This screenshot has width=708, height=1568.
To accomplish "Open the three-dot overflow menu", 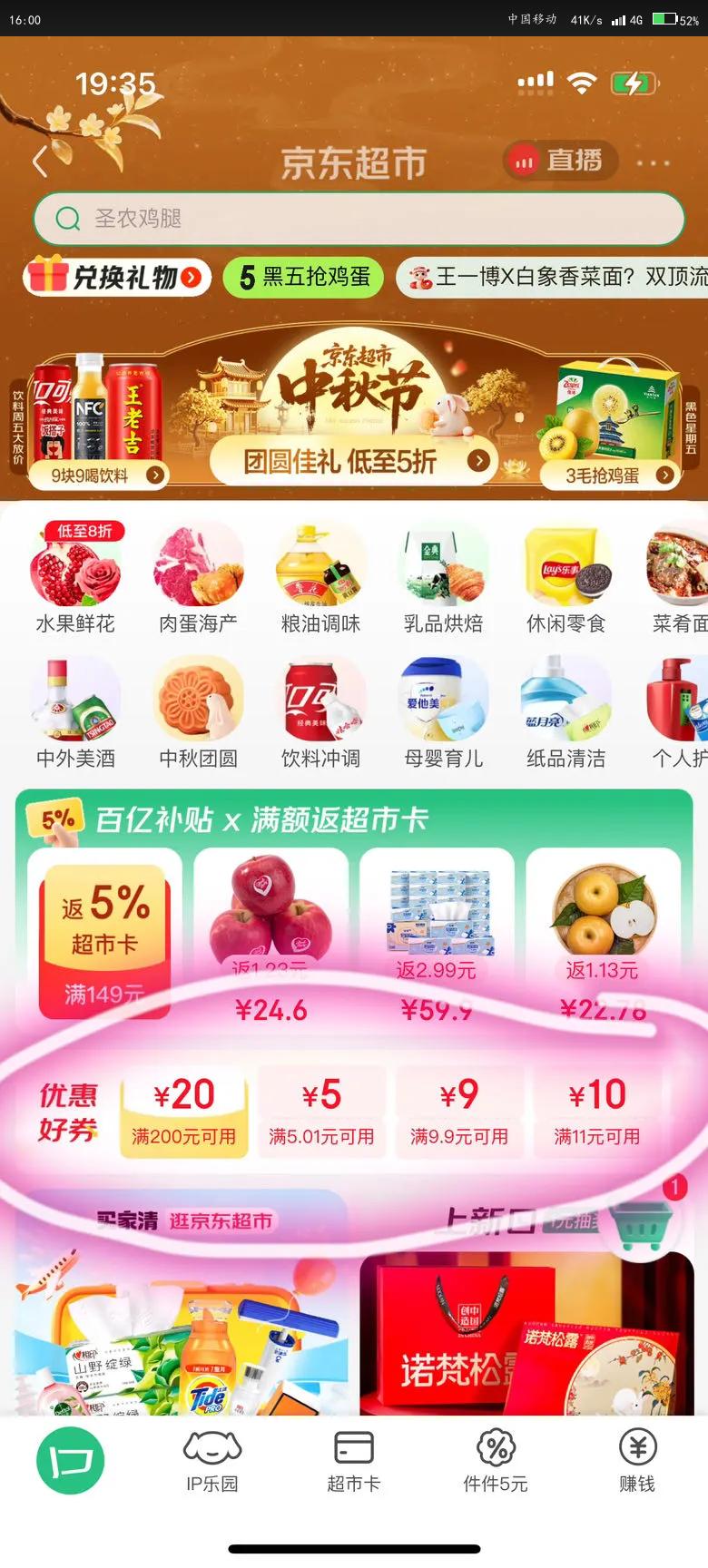I will coord(653,163).
